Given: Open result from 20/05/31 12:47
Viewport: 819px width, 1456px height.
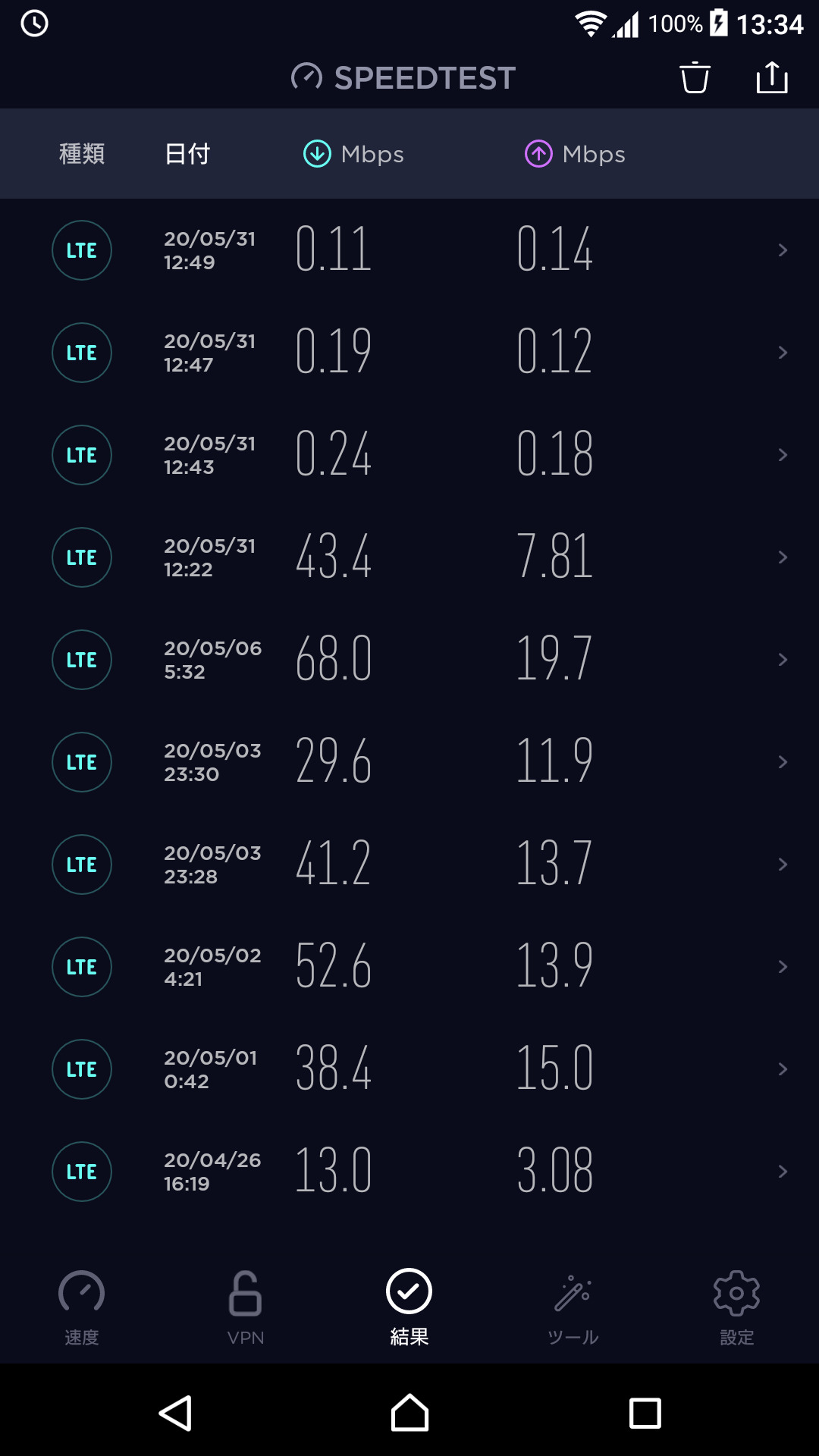Looking at the screenshot, I should coord(409,353).
